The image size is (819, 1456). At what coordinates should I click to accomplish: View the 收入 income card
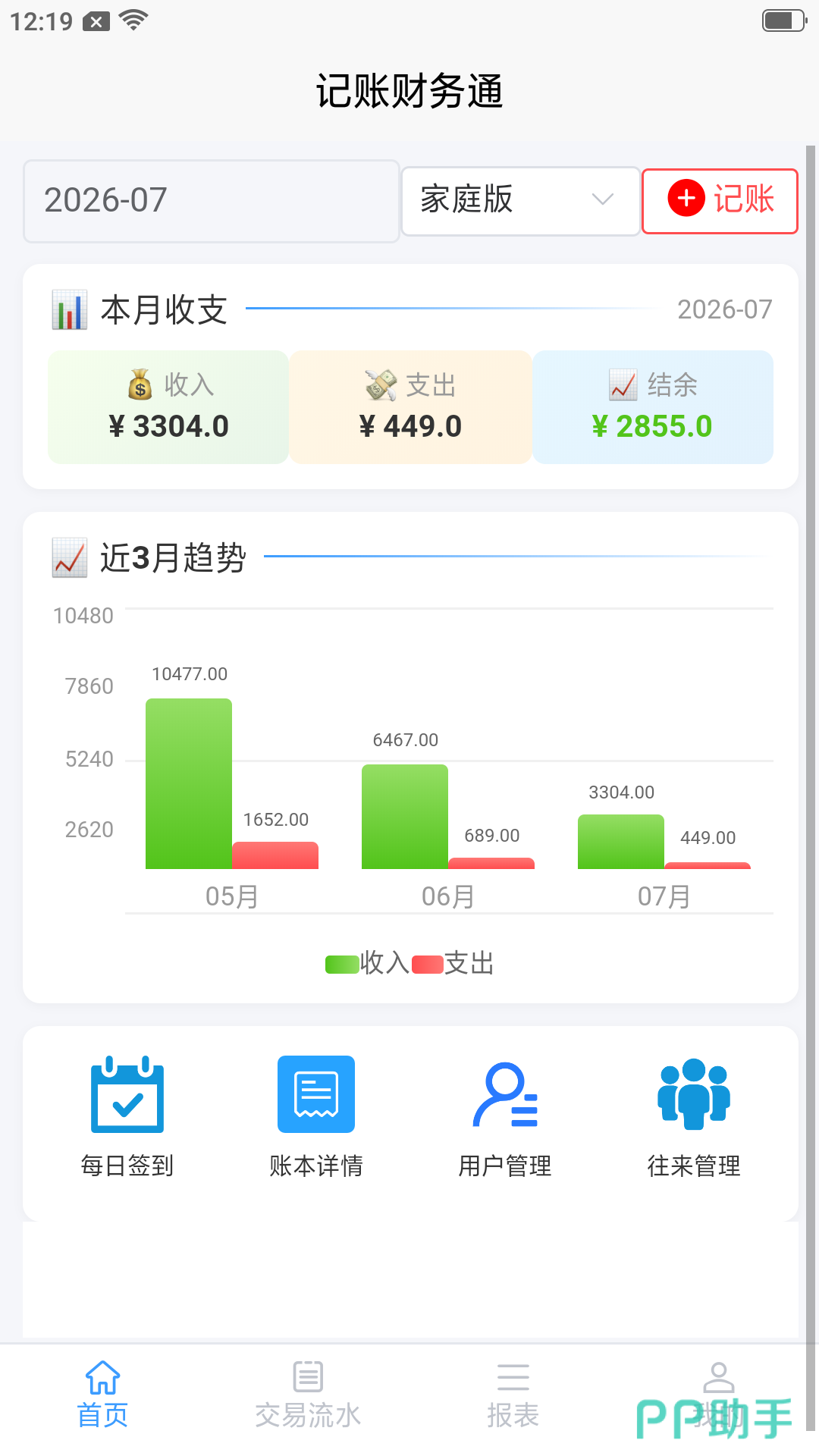point(168,407)
